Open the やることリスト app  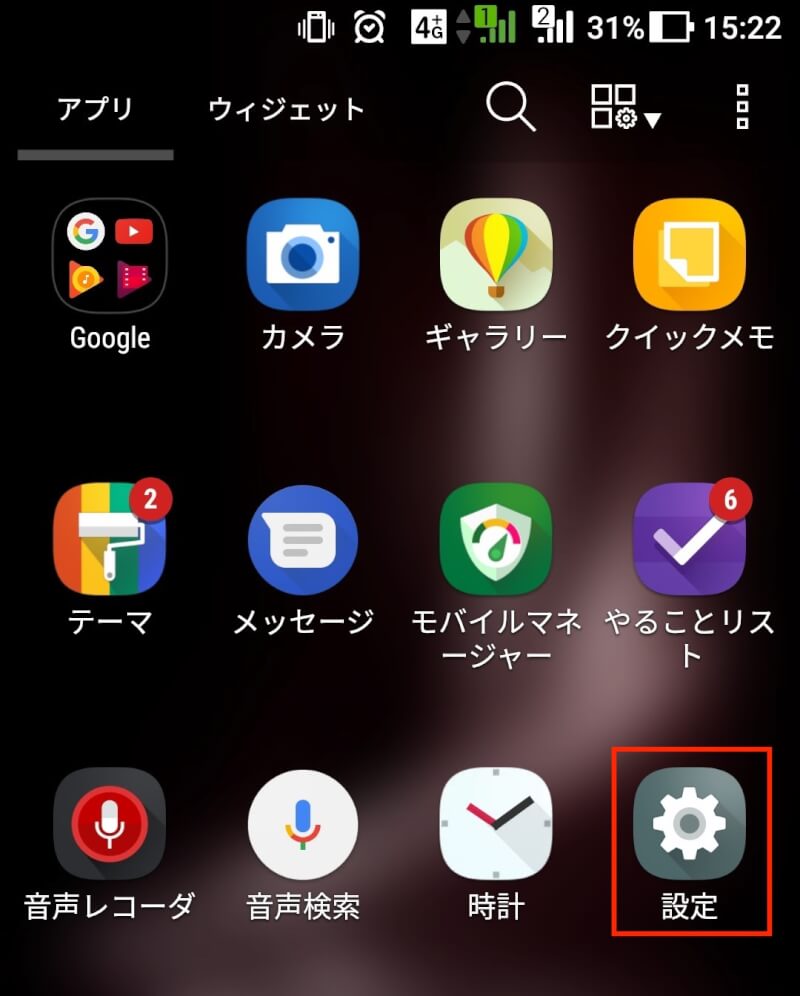click(x=689, y=541)
